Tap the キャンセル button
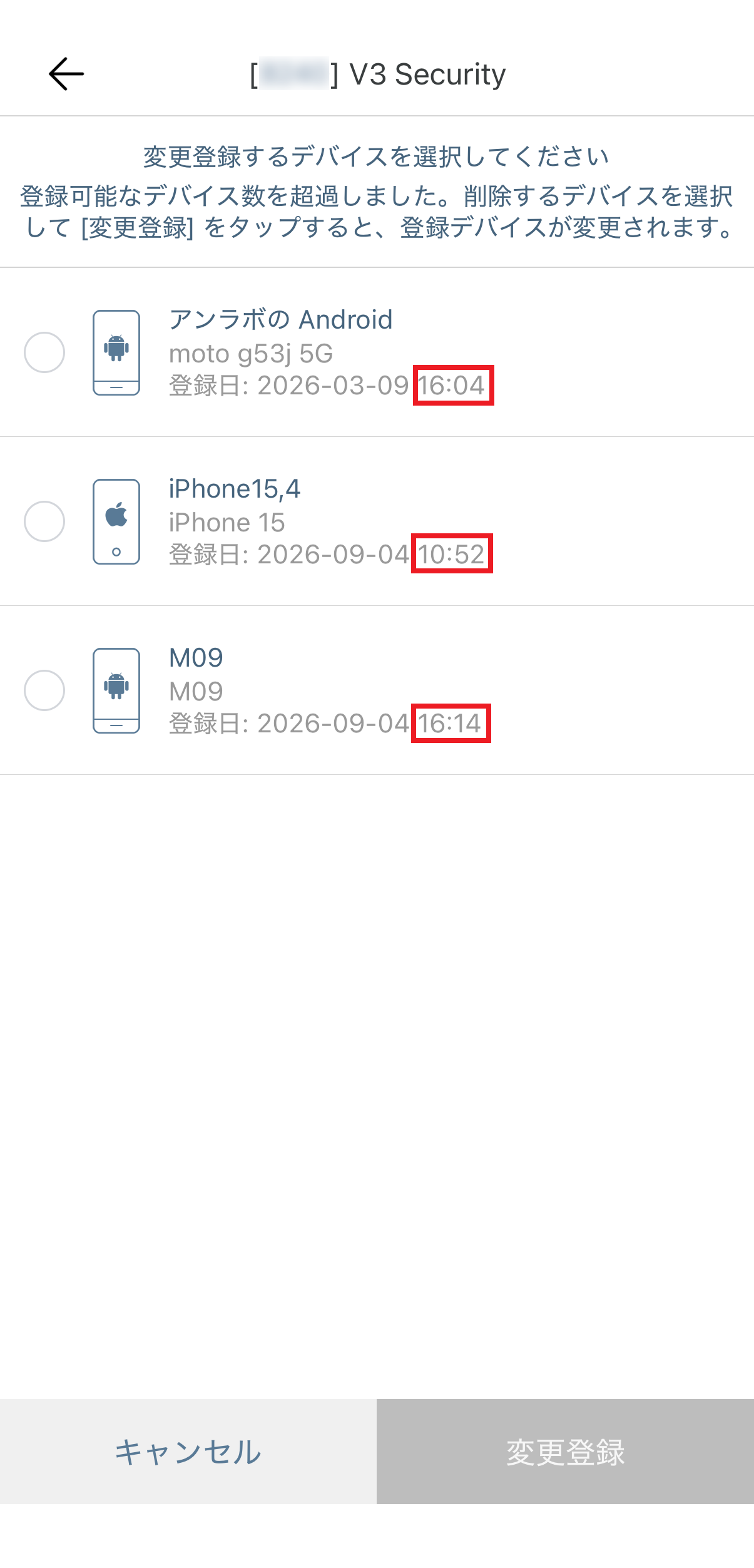The width and height of the screenshot is (754, 1568). click(188, 1452)
